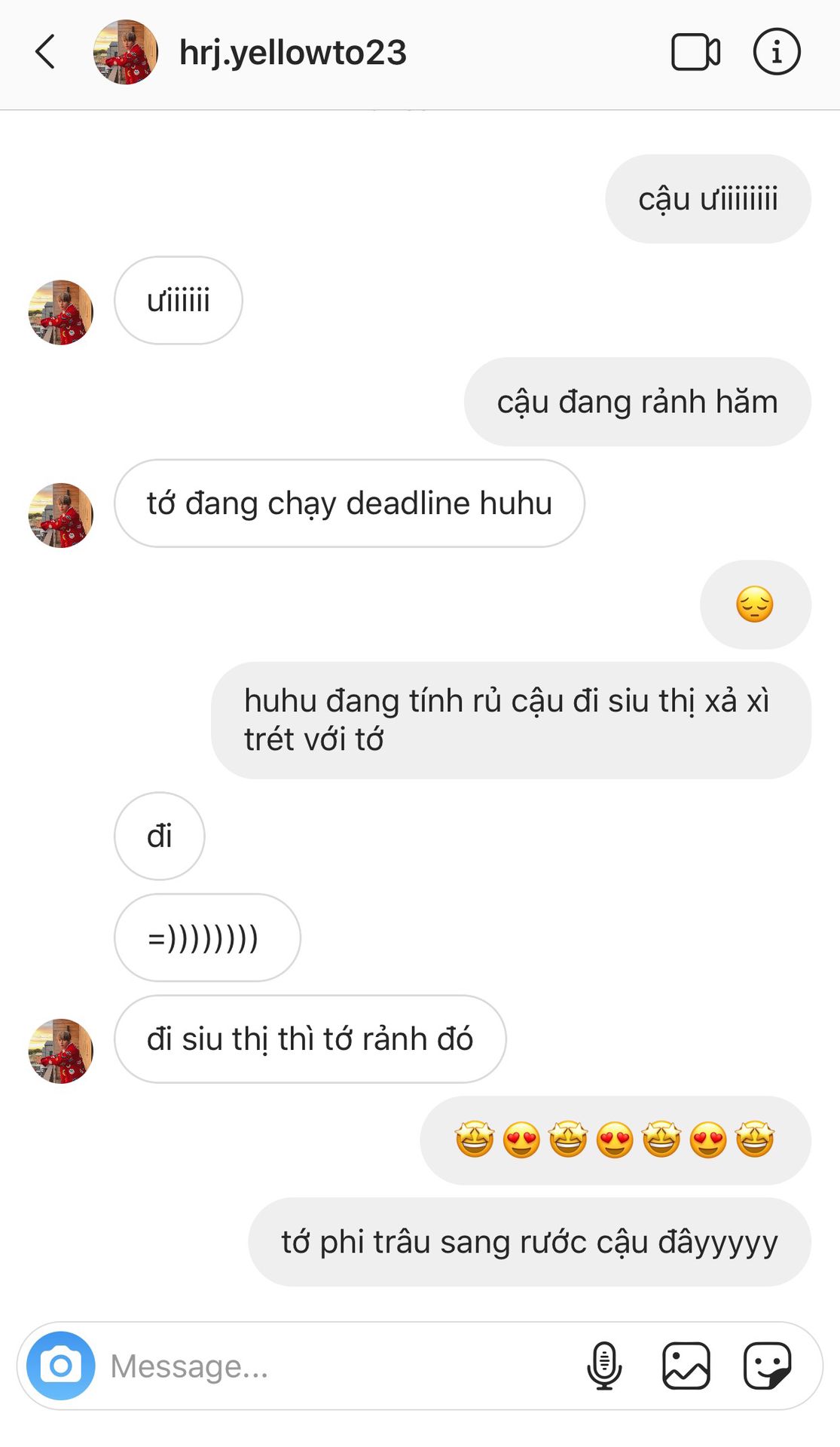840x1447 pixels.
Task: Open the sticker picker
Action: 767,1366
